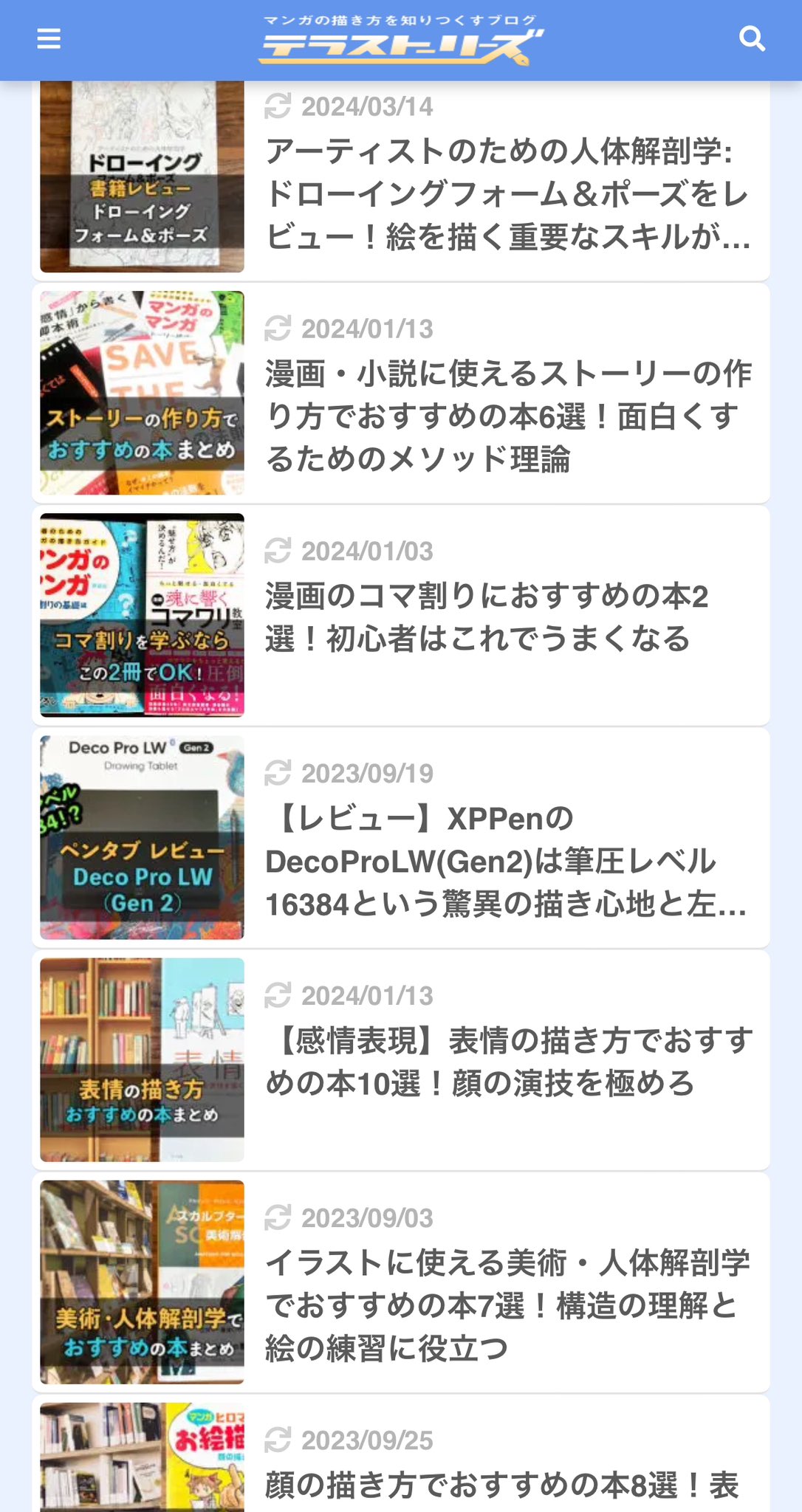Viewport: 802px width, 1512px height.
Task: Go to the テラストーリーズ blog home logo
Action: 401,41
